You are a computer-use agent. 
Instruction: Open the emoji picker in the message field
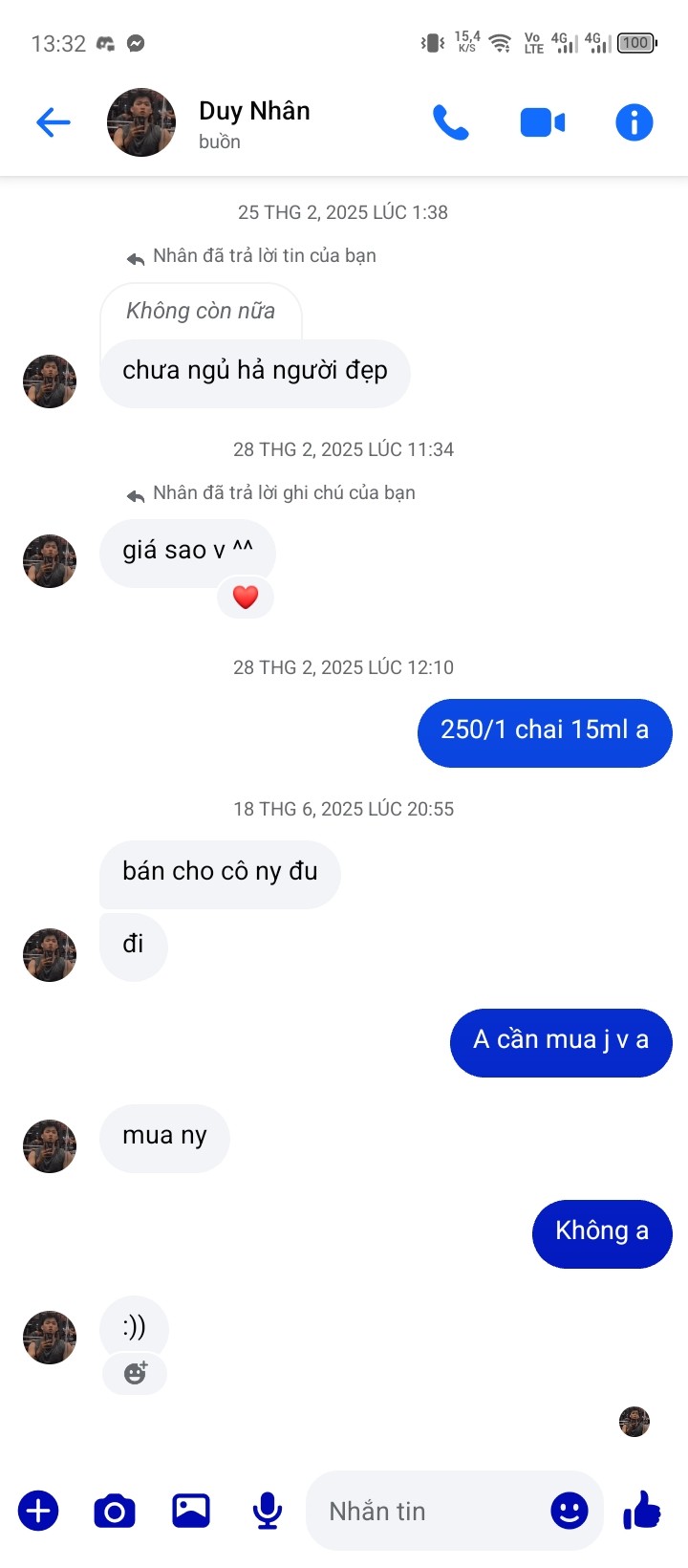coord(570,1511)
